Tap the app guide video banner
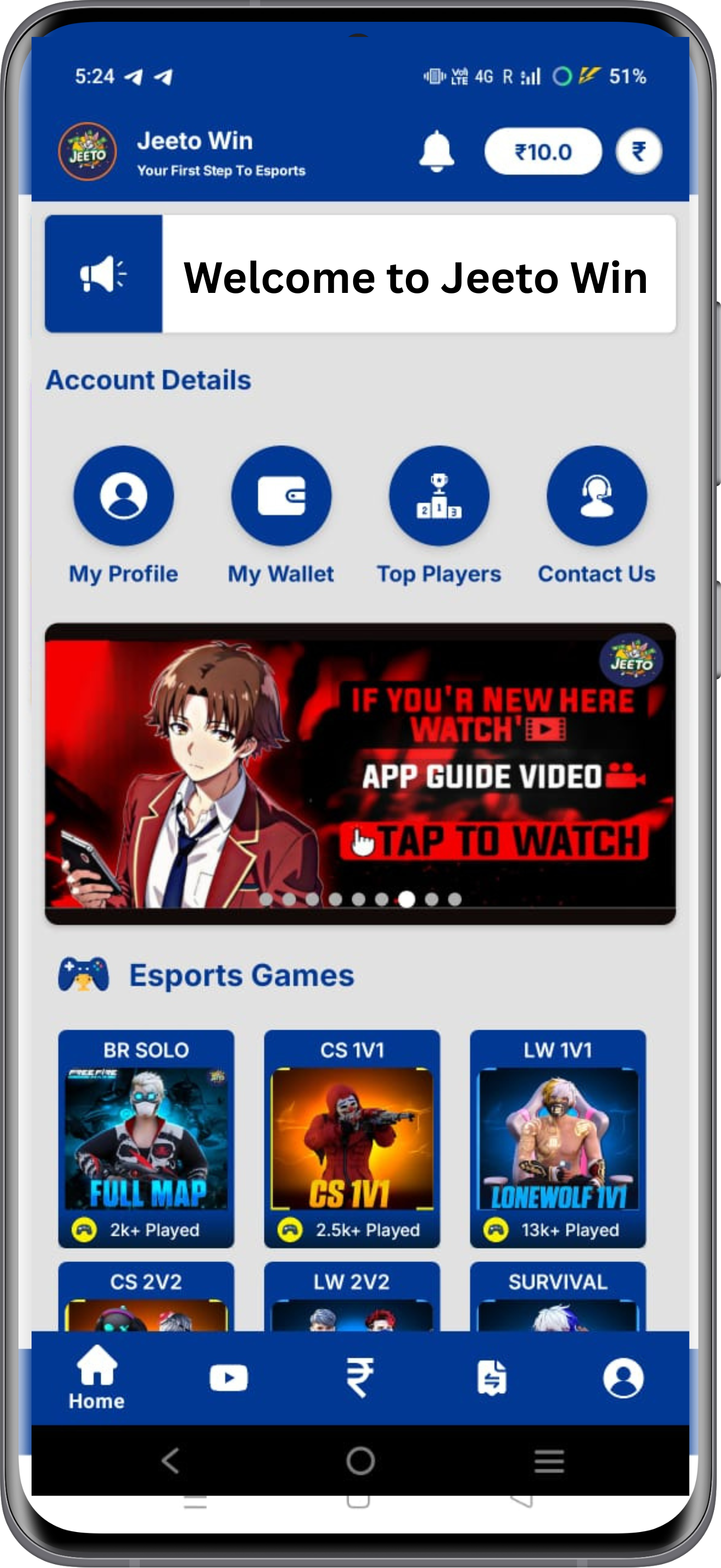Viewport: 721px width, 1568px height. pyautogui.click(x=360, y=772)
